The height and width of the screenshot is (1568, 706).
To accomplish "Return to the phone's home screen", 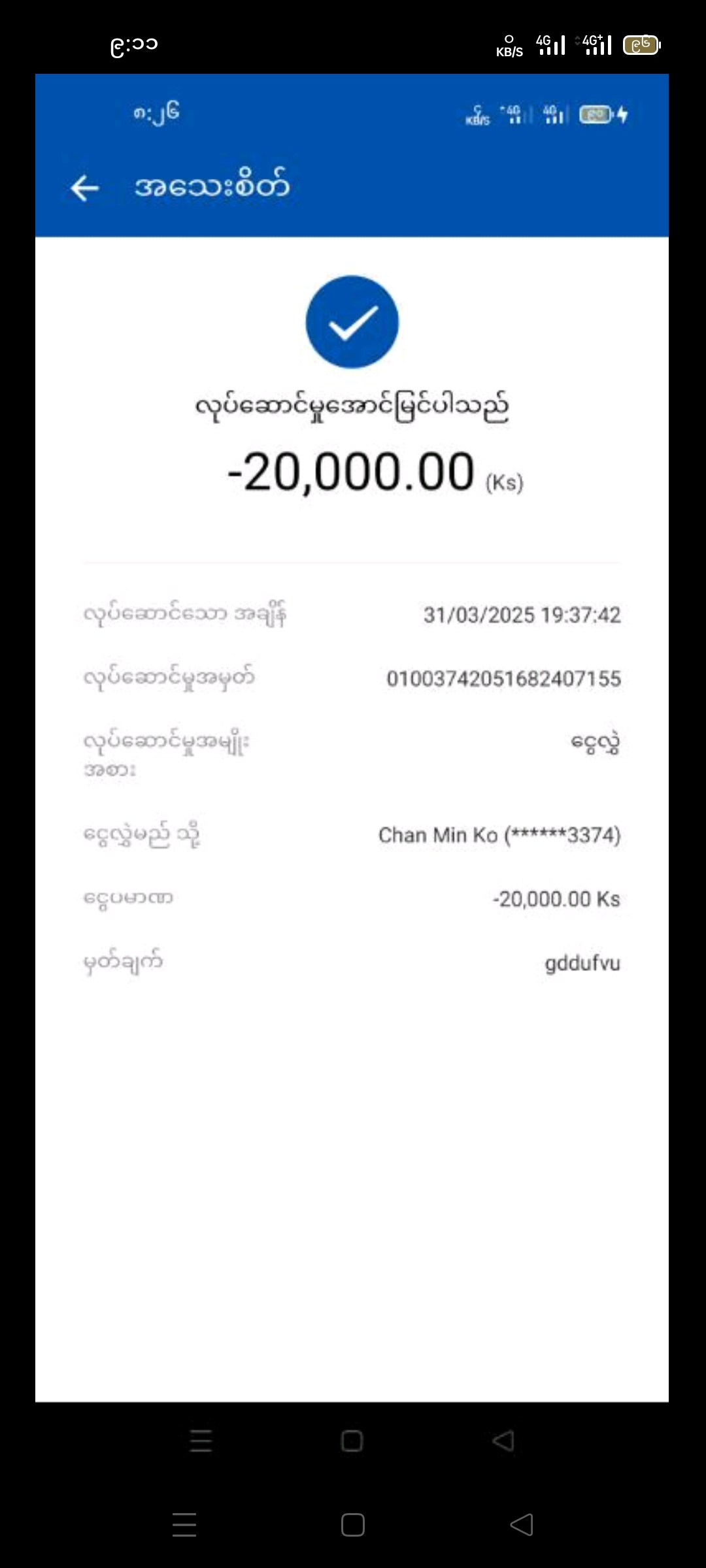I will pos(352,1525).
